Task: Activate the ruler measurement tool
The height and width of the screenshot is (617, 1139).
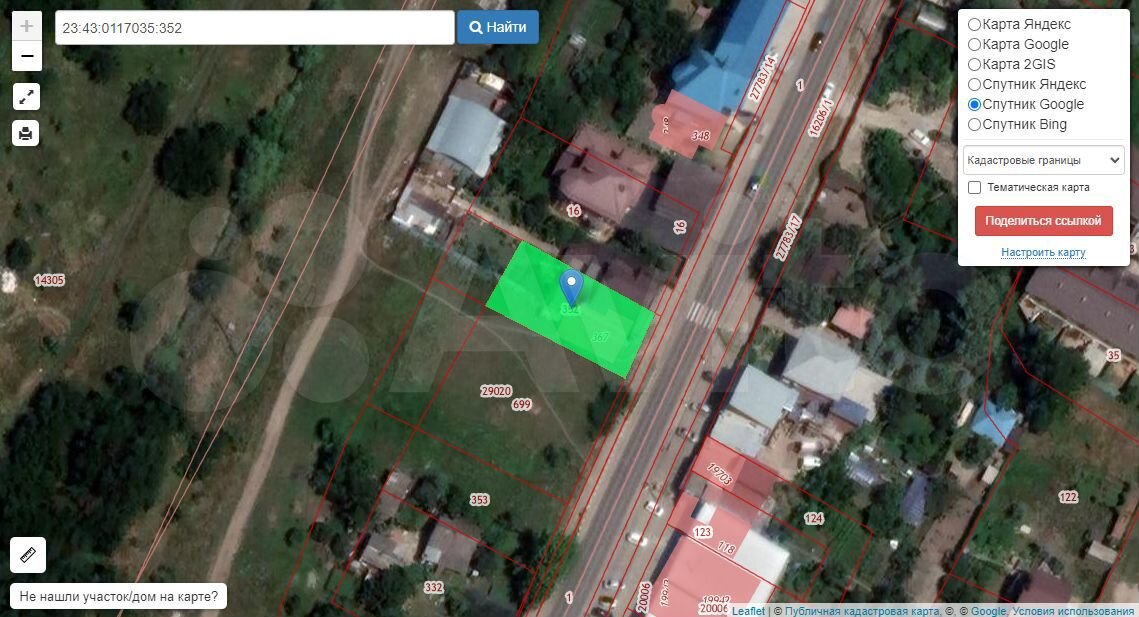Action: [28, 555]
